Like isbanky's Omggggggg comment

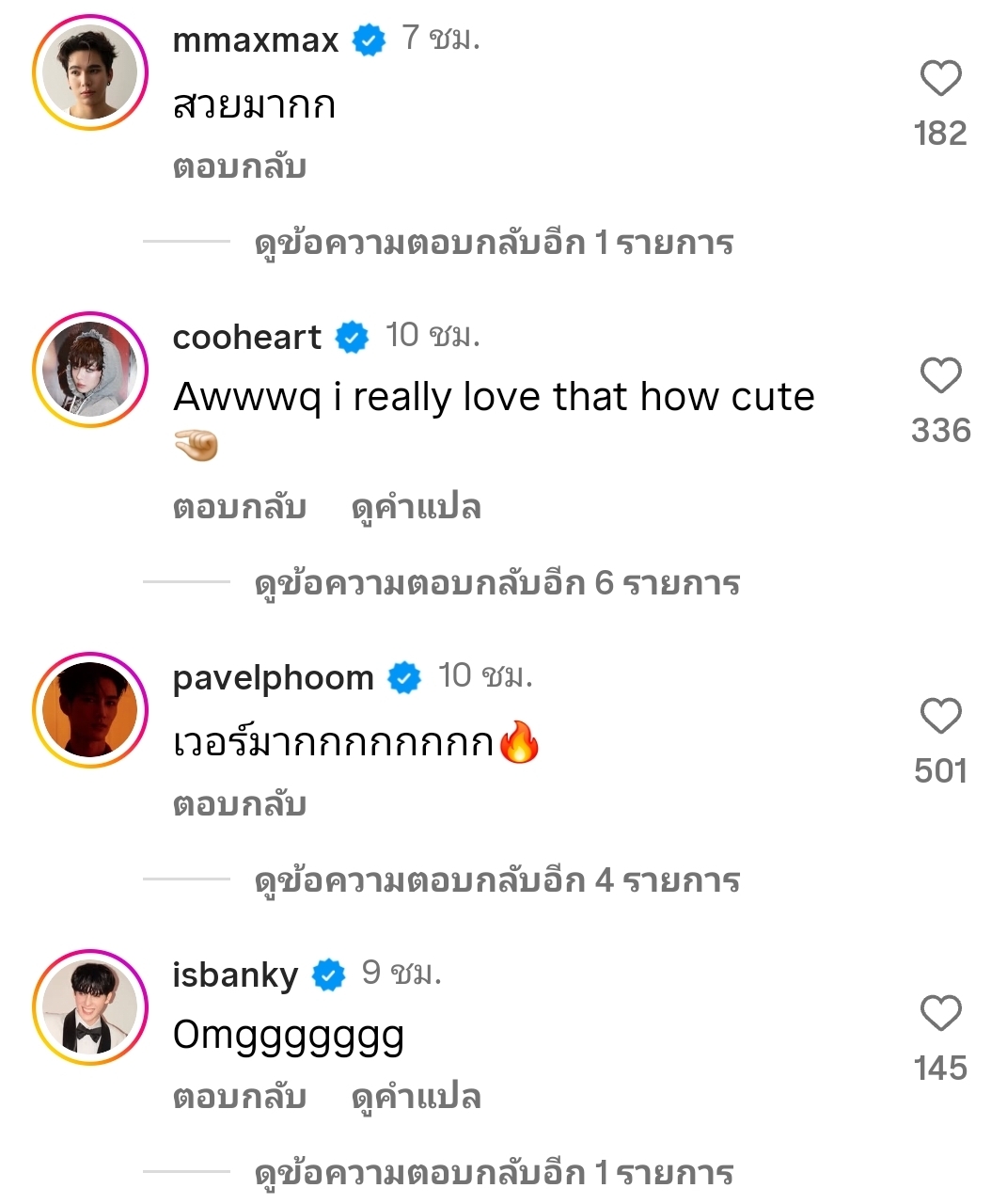940,1014
